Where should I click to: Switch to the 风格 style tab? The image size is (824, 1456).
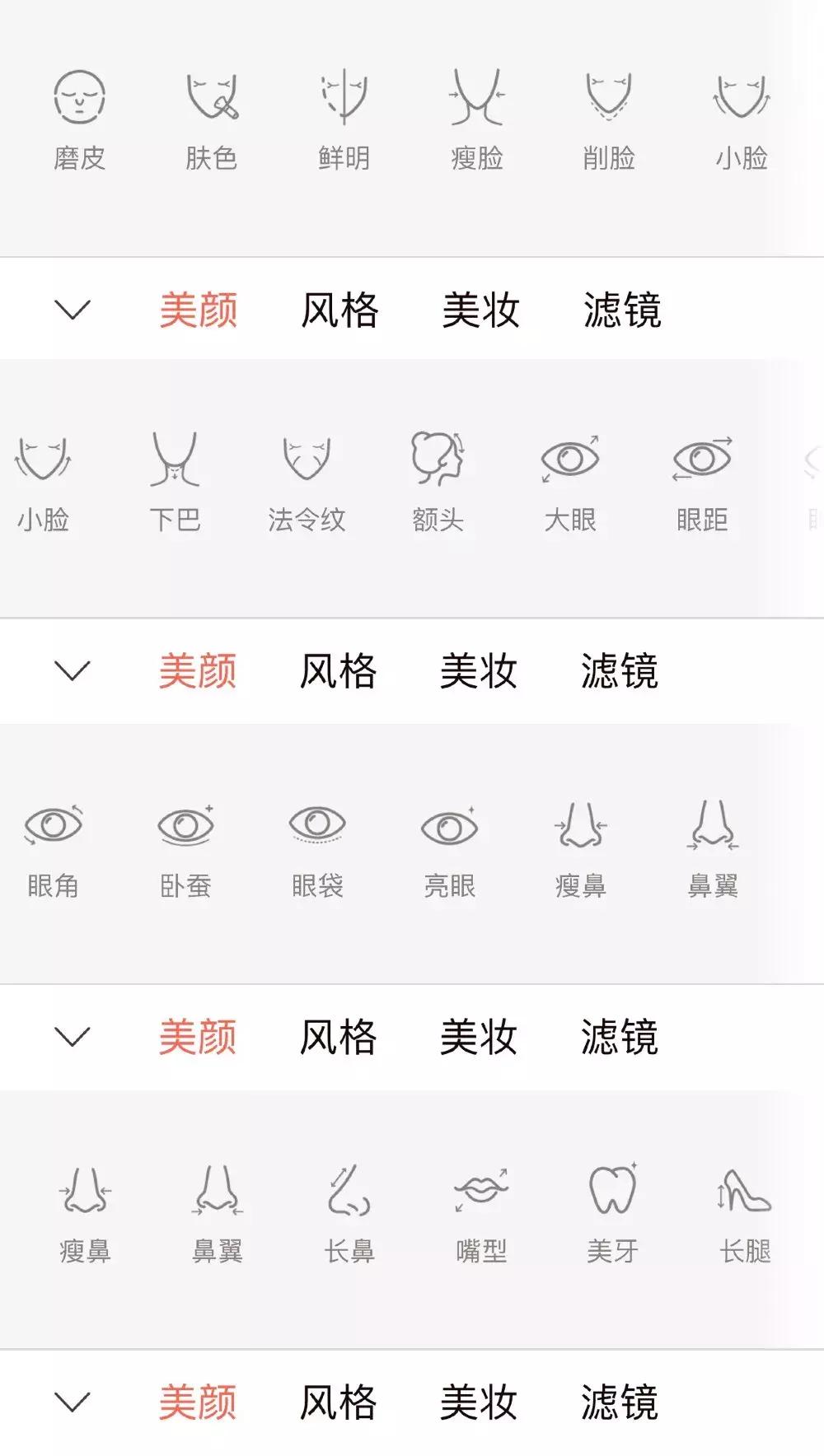tap(341, 310)
